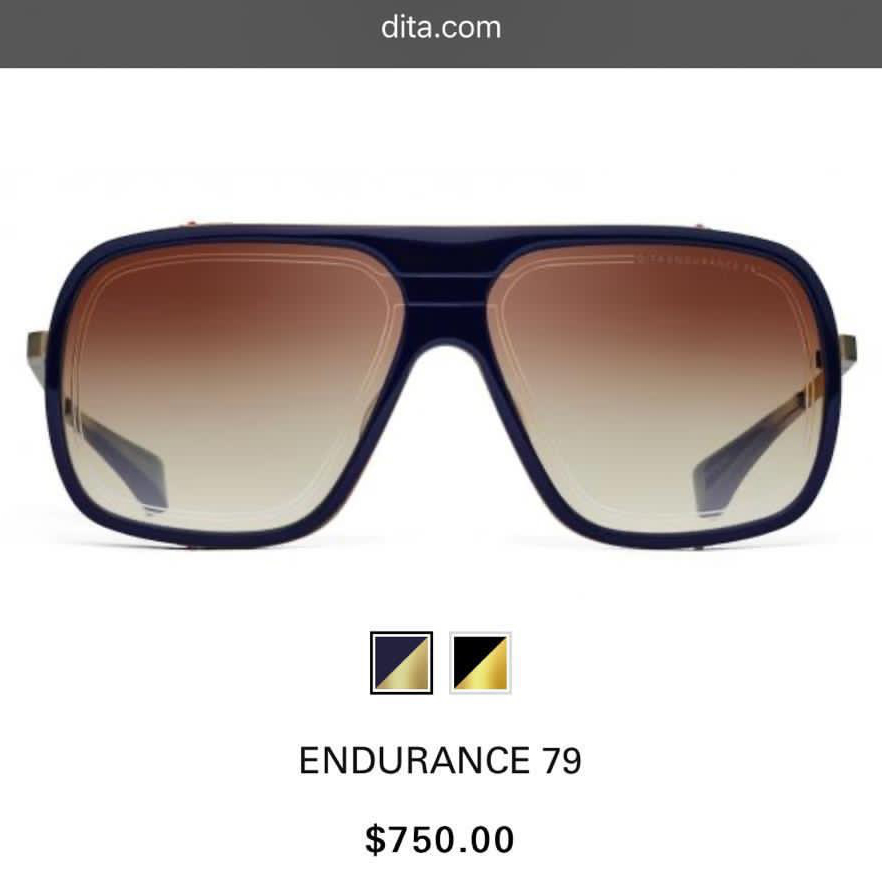Select the black and gold color swatch
The height and width of the screenshot is (882, 882).
480,662
